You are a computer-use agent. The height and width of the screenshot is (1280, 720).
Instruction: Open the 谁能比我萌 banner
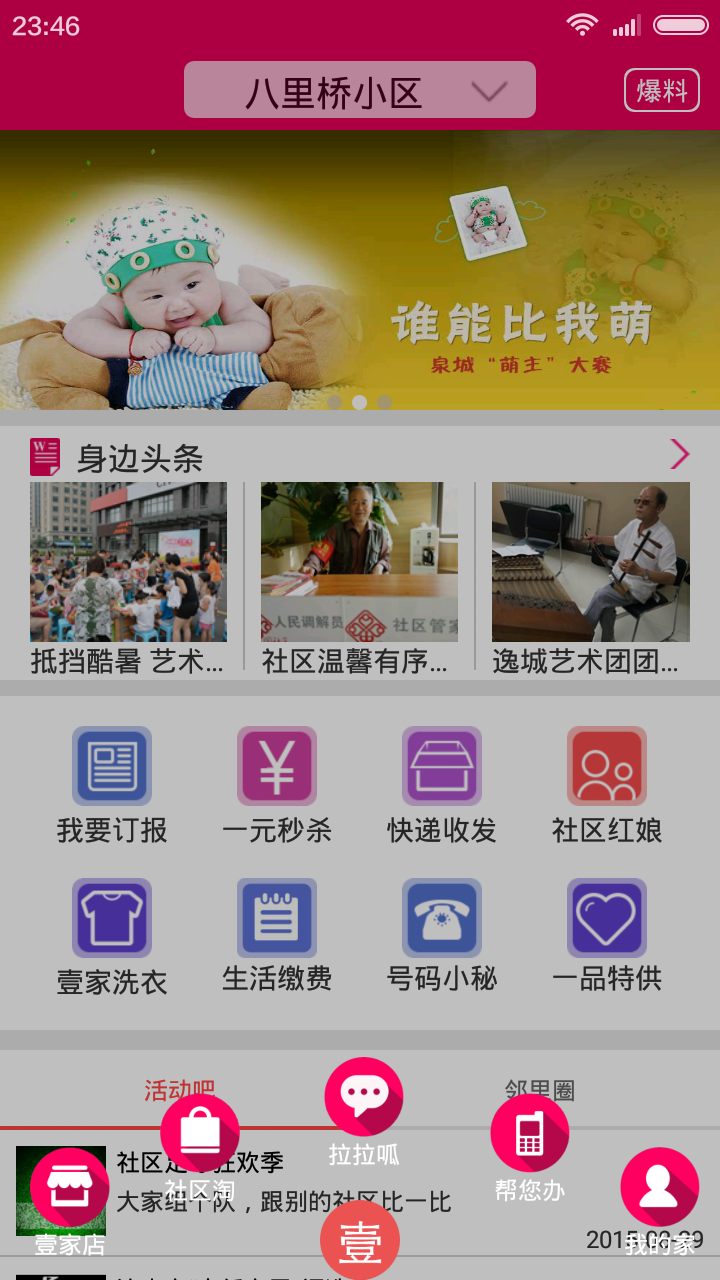point(360,270)
